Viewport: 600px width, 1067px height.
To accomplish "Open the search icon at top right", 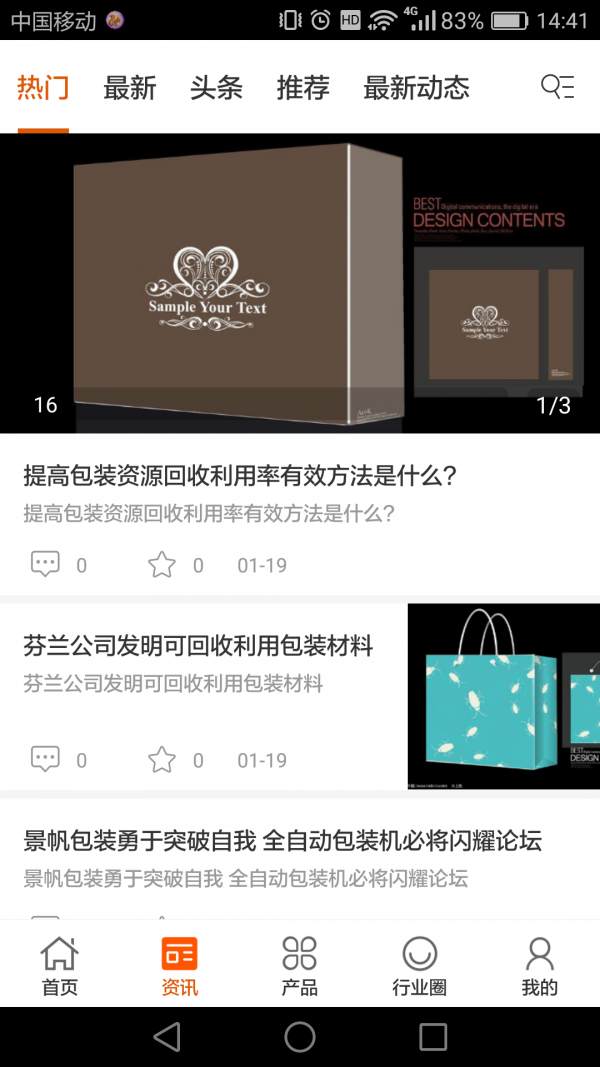I will (557, 88).
